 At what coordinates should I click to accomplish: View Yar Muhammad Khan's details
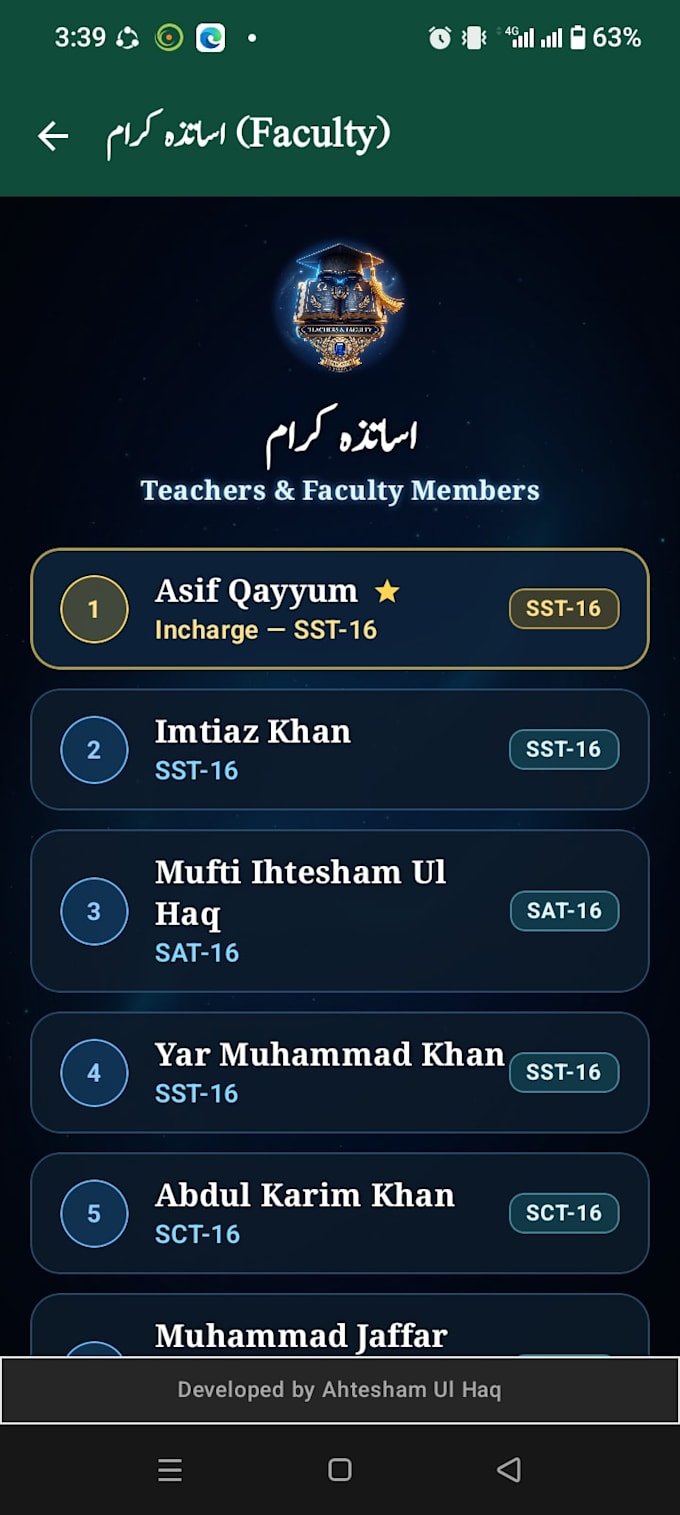click(x=340, y=1072)
